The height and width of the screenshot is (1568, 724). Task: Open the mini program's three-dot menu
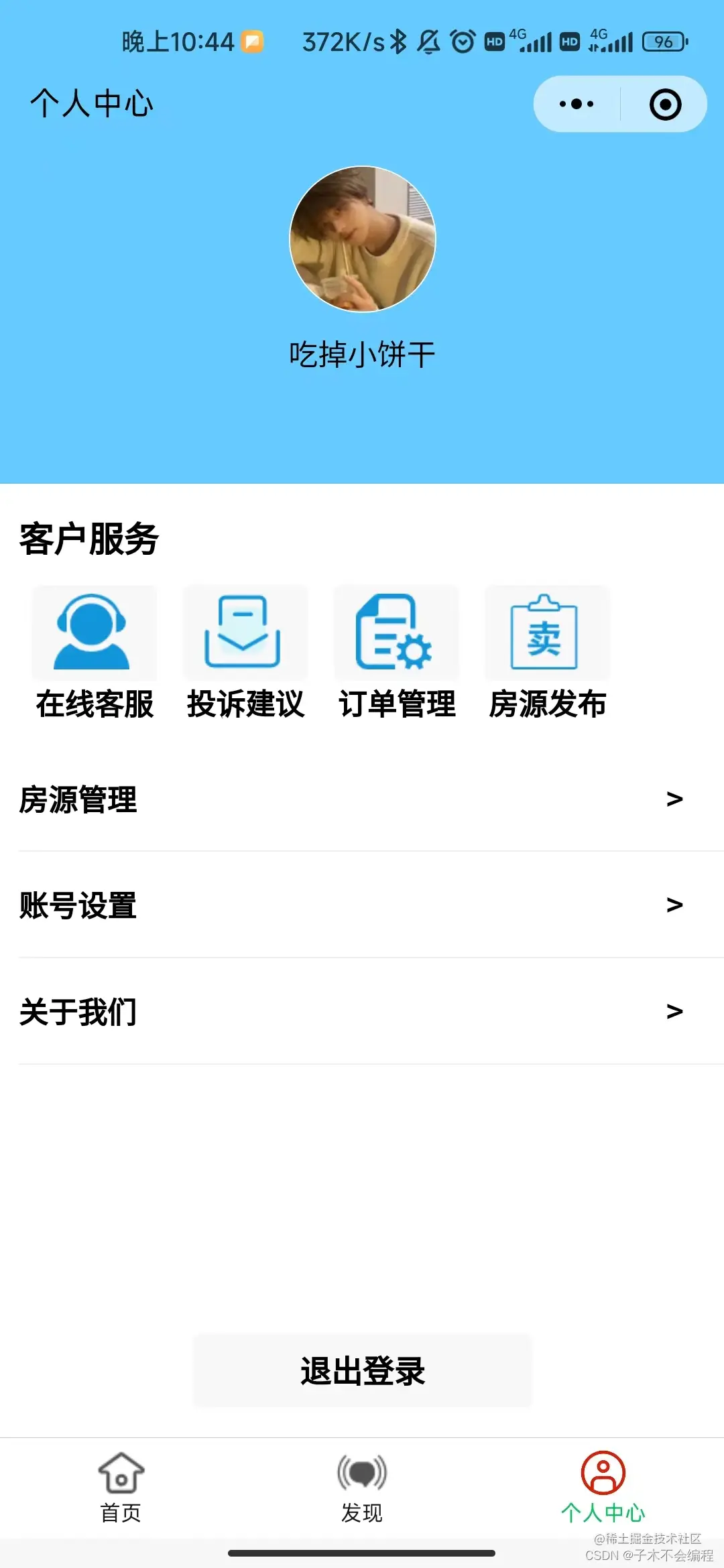tap(577, 104)
